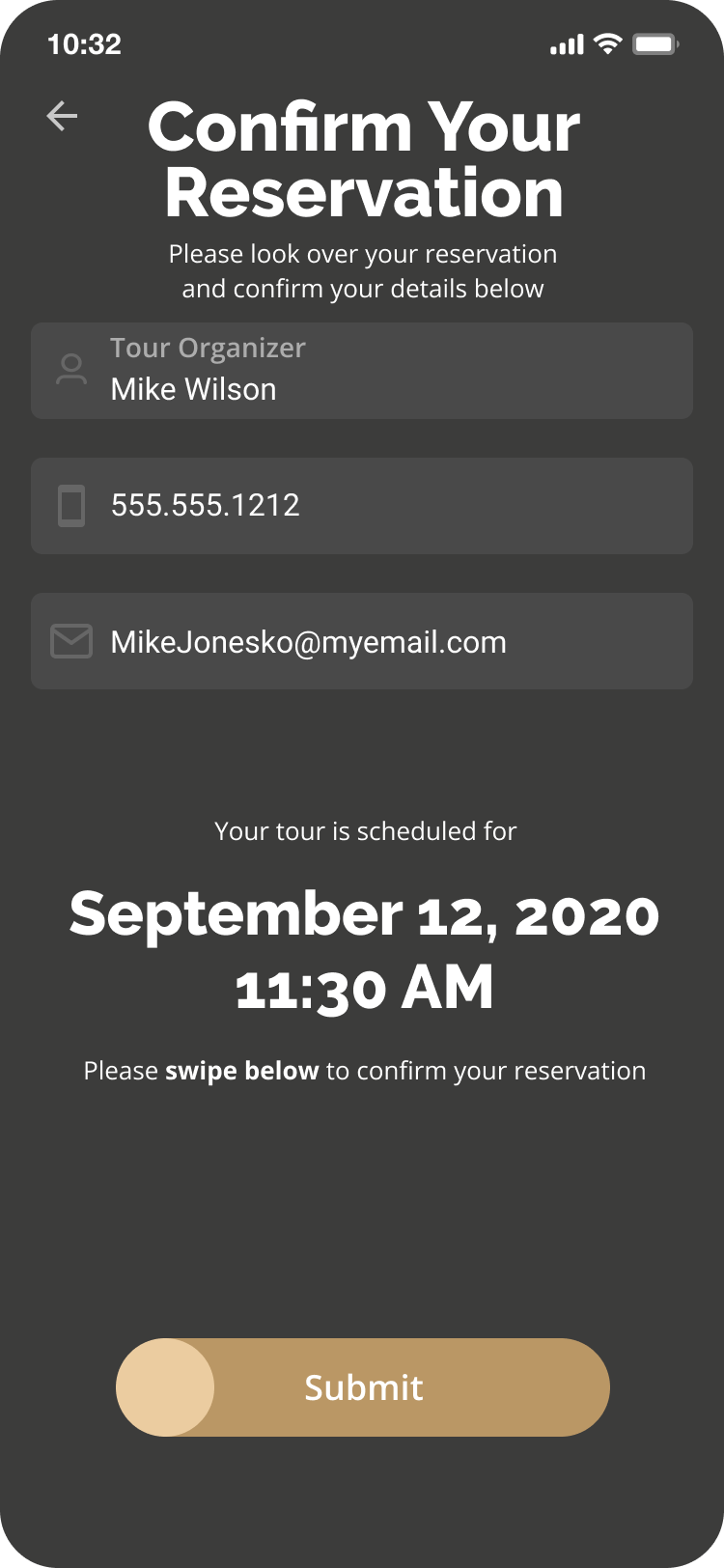Tap the Submit slider handle
Image resolution: width=724 pixels, height=1568 pixels.
tap(165, 1387)
